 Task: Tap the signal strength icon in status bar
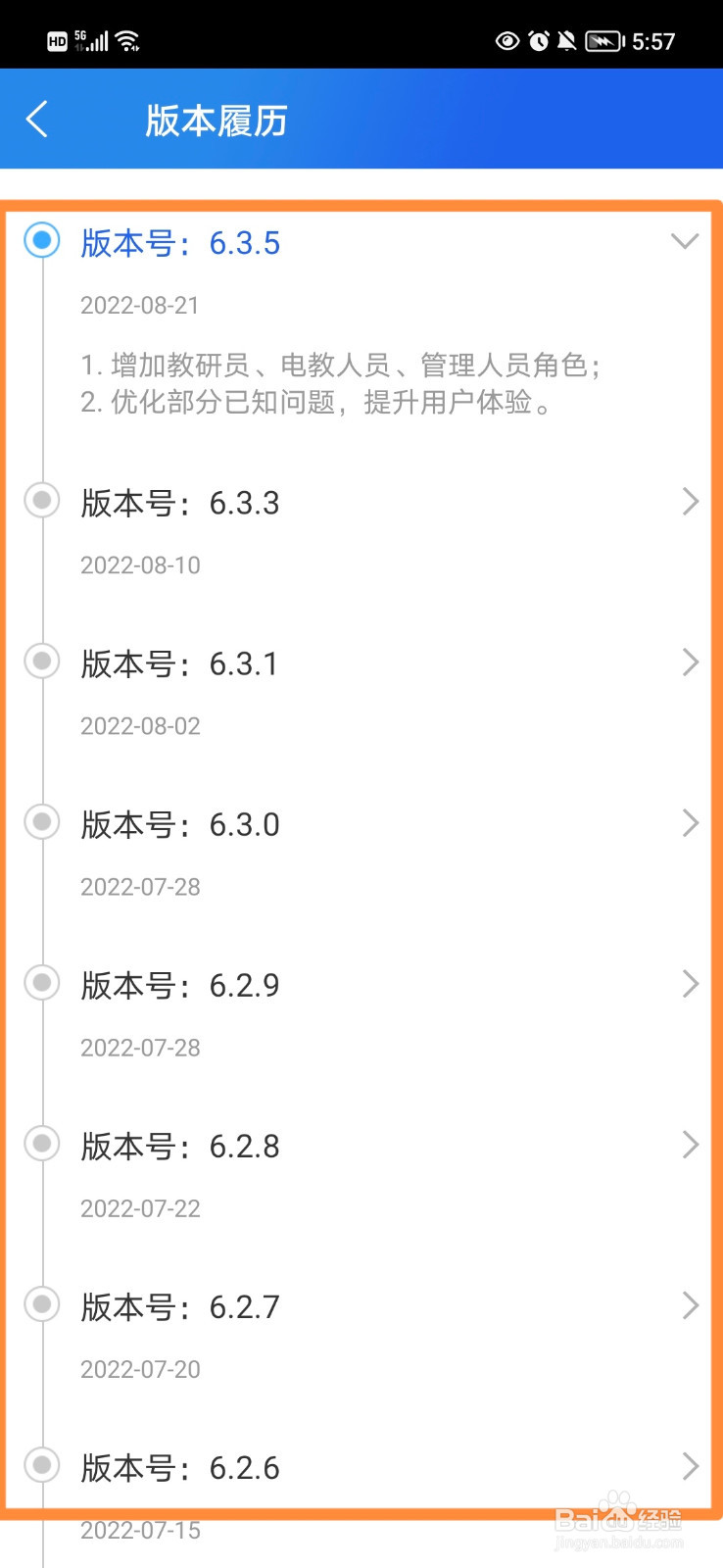pyautogui.click(x=96, y=44)
